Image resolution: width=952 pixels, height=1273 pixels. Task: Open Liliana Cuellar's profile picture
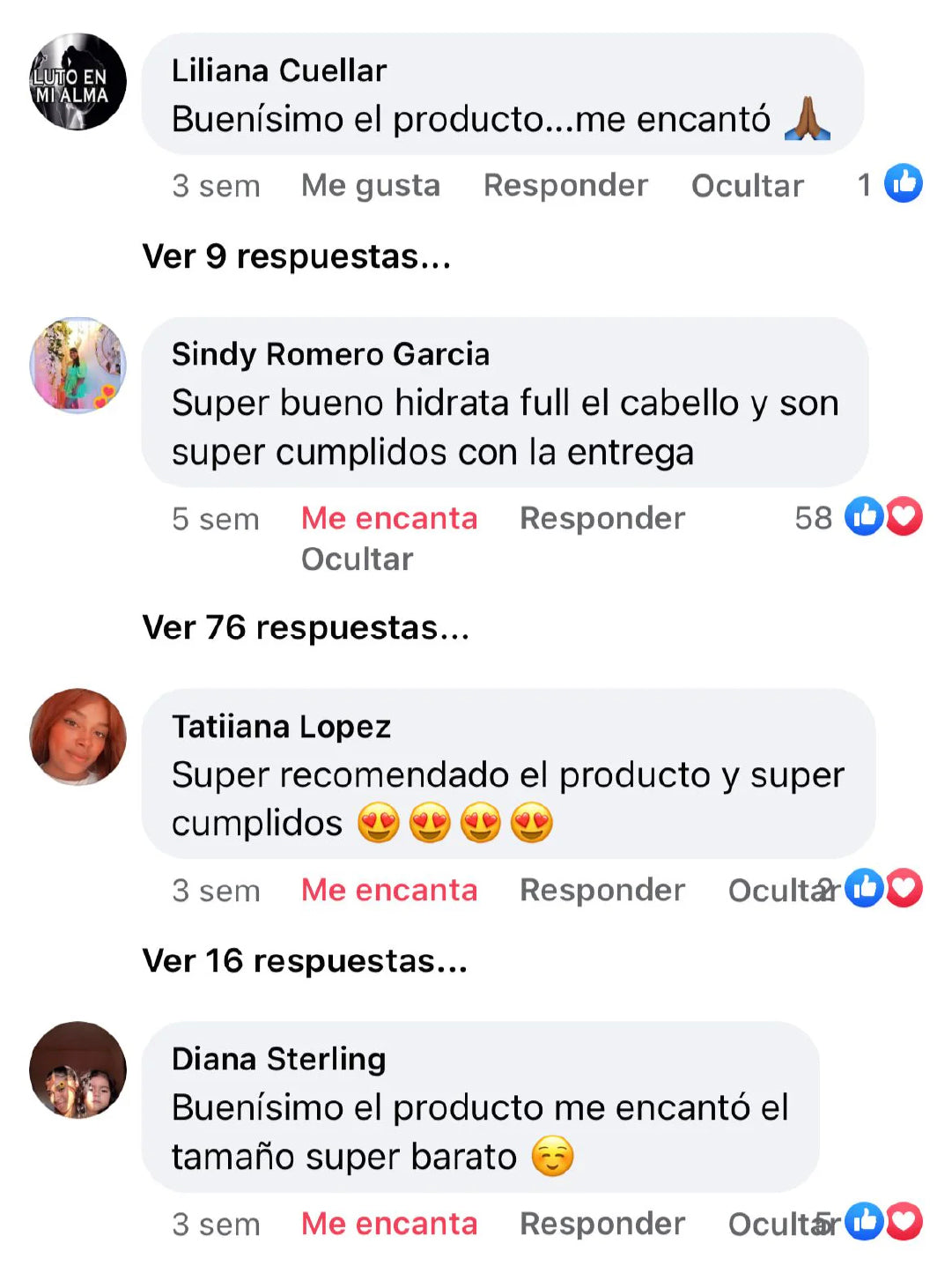[x=77, y=82]
